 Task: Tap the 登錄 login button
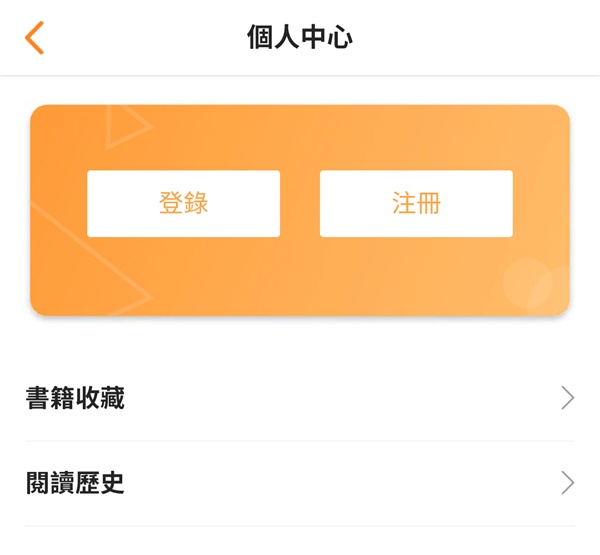coord(183,203)
